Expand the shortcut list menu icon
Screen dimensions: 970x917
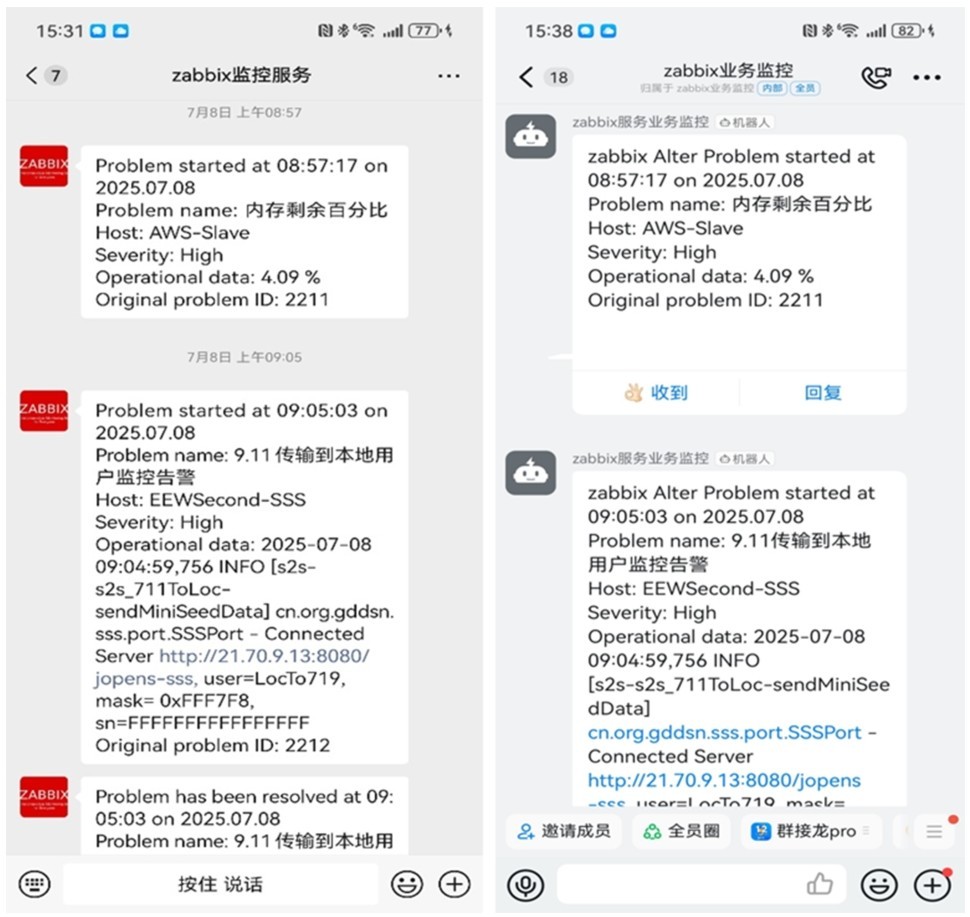pos(933,831)
